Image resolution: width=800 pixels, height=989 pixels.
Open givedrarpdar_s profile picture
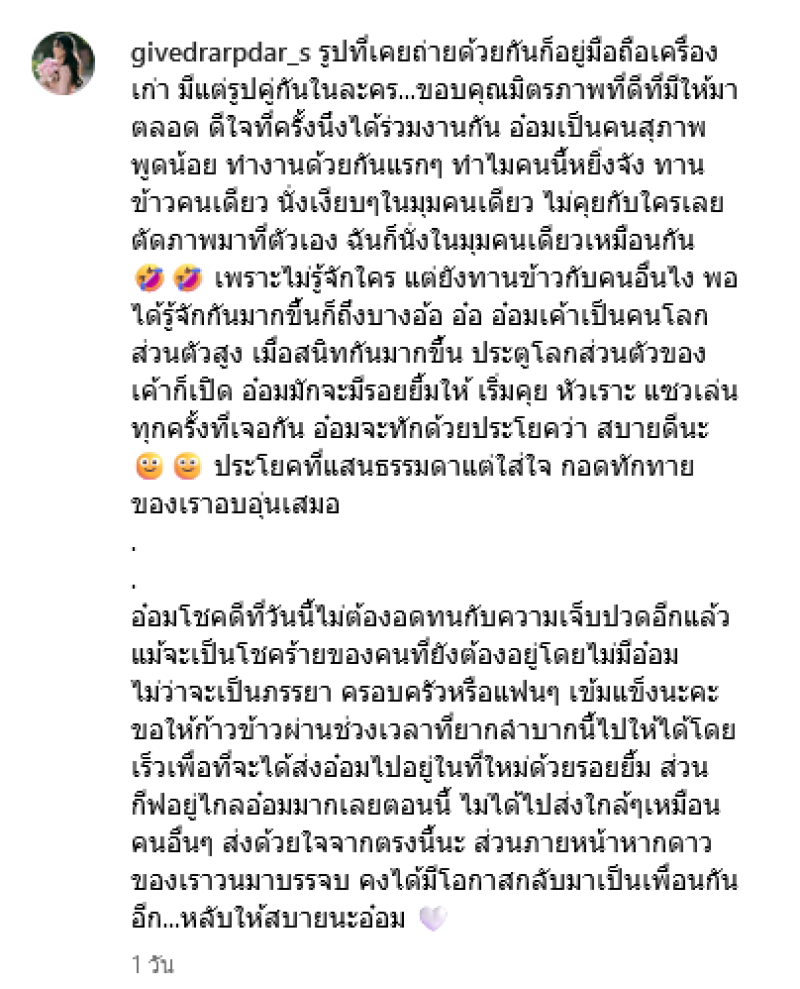point(63,63)
